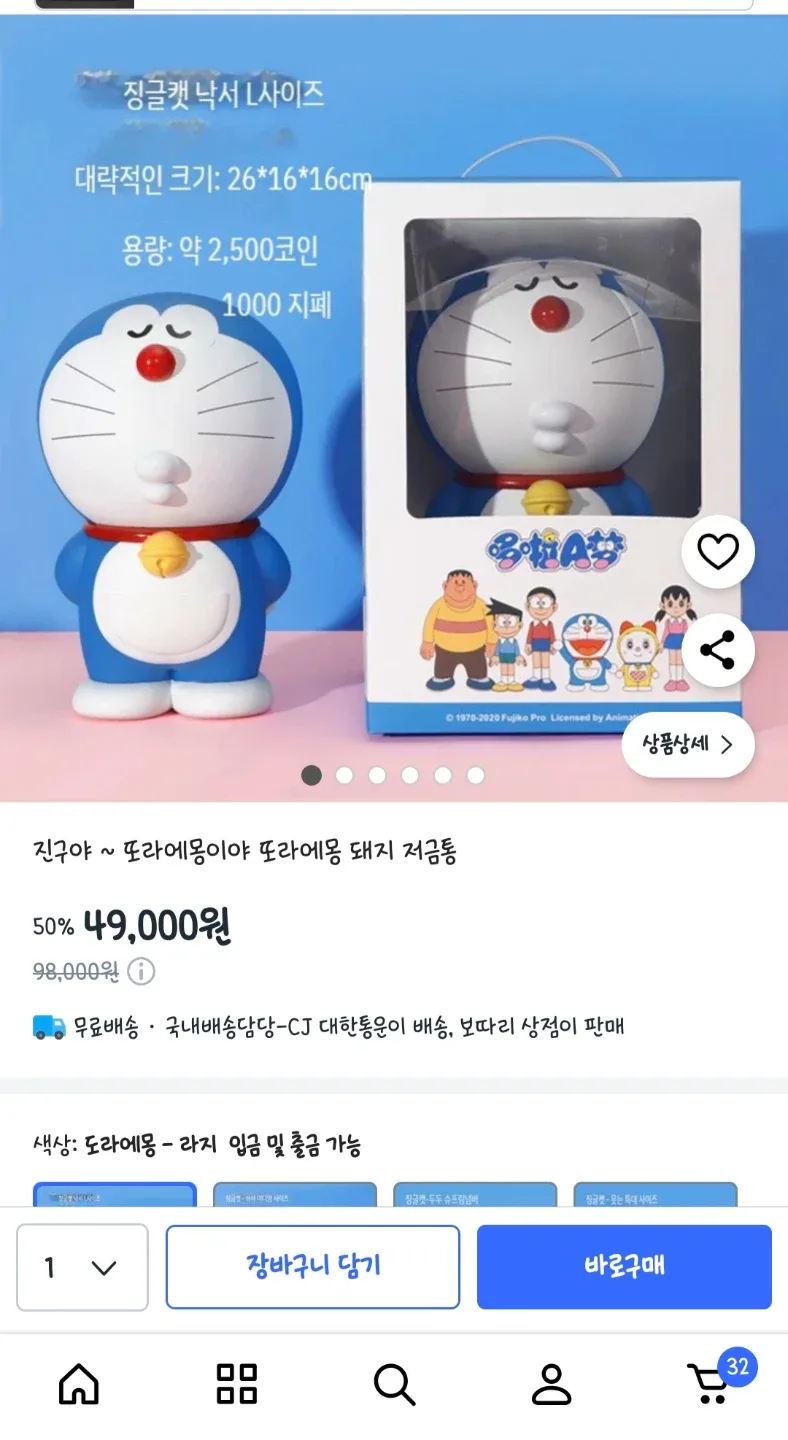The height and width of the screenshot is (1440, 788).
Task: Open the category grid tab
Action: click(x=237, y=1385)
